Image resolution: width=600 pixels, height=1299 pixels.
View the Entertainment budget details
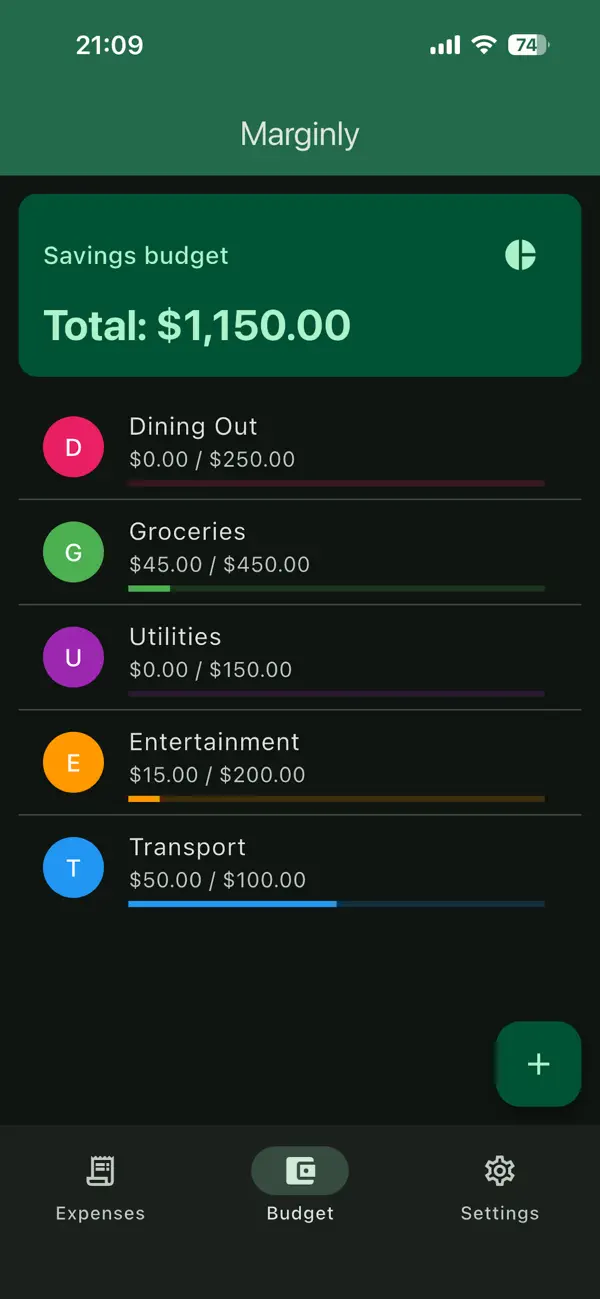pyautogui.click(x=300, y=762)
